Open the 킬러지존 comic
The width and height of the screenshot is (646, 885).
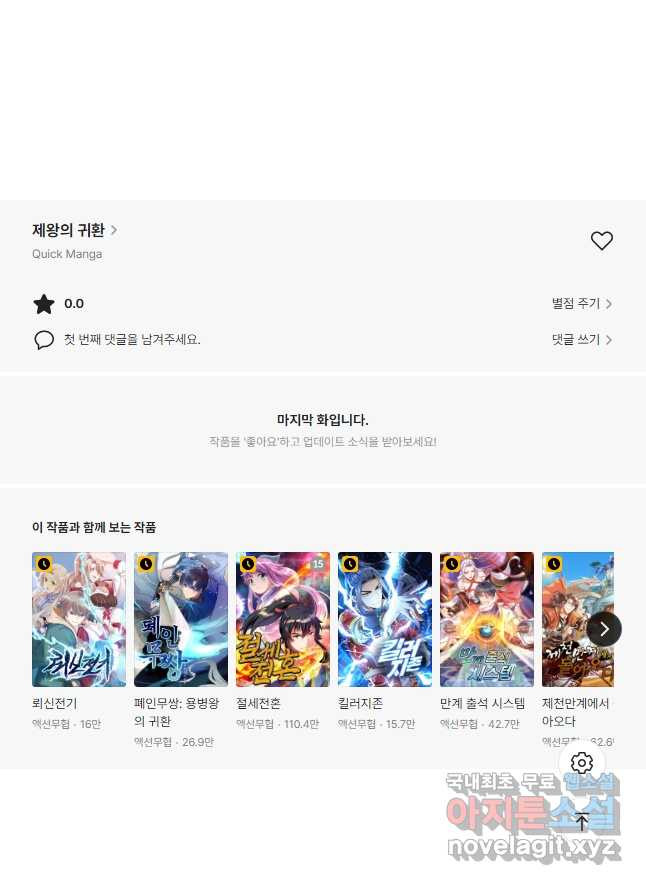coord(385,619)
